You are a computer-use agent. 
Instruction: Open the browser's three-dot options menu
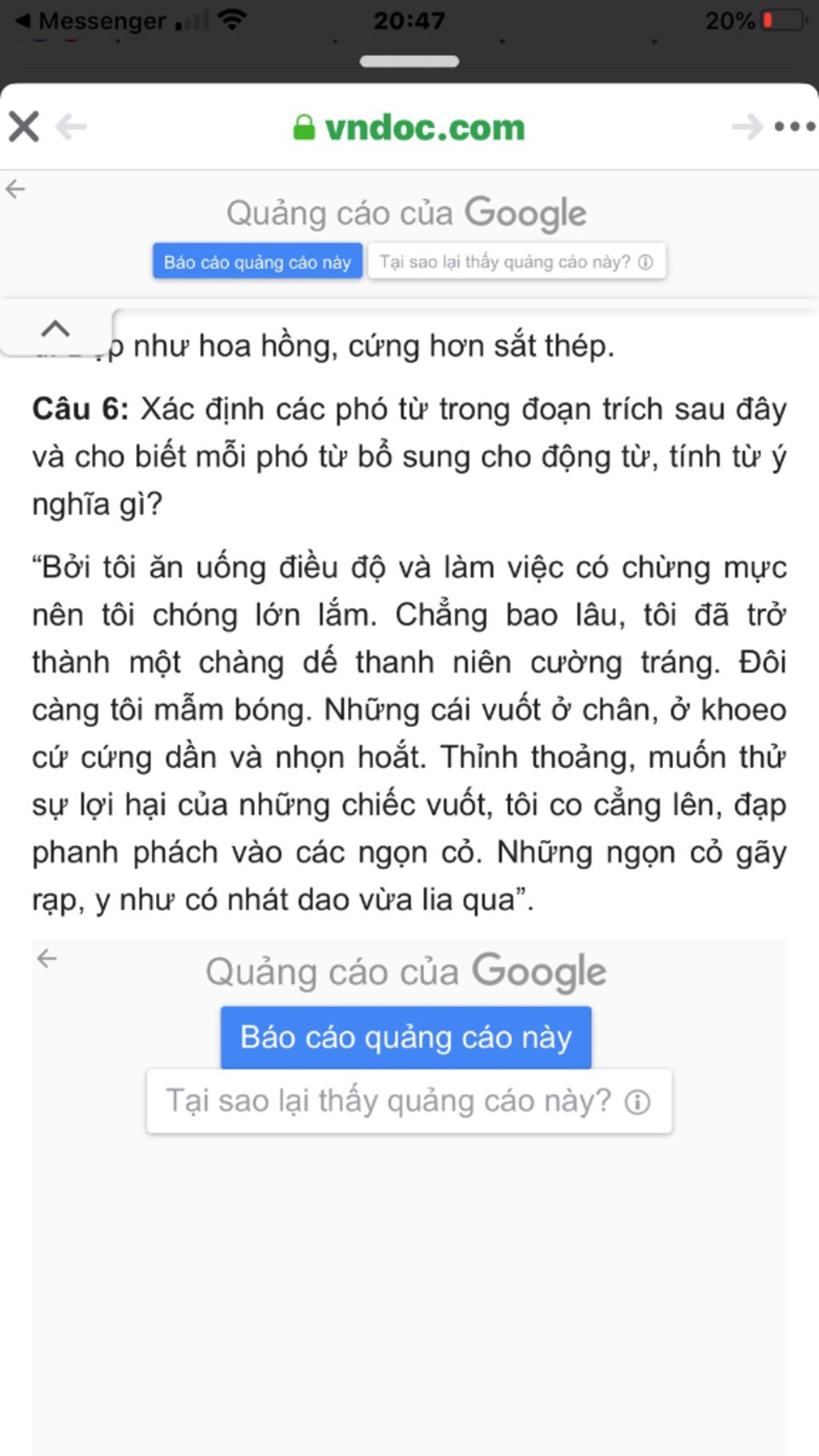point(794,126)
